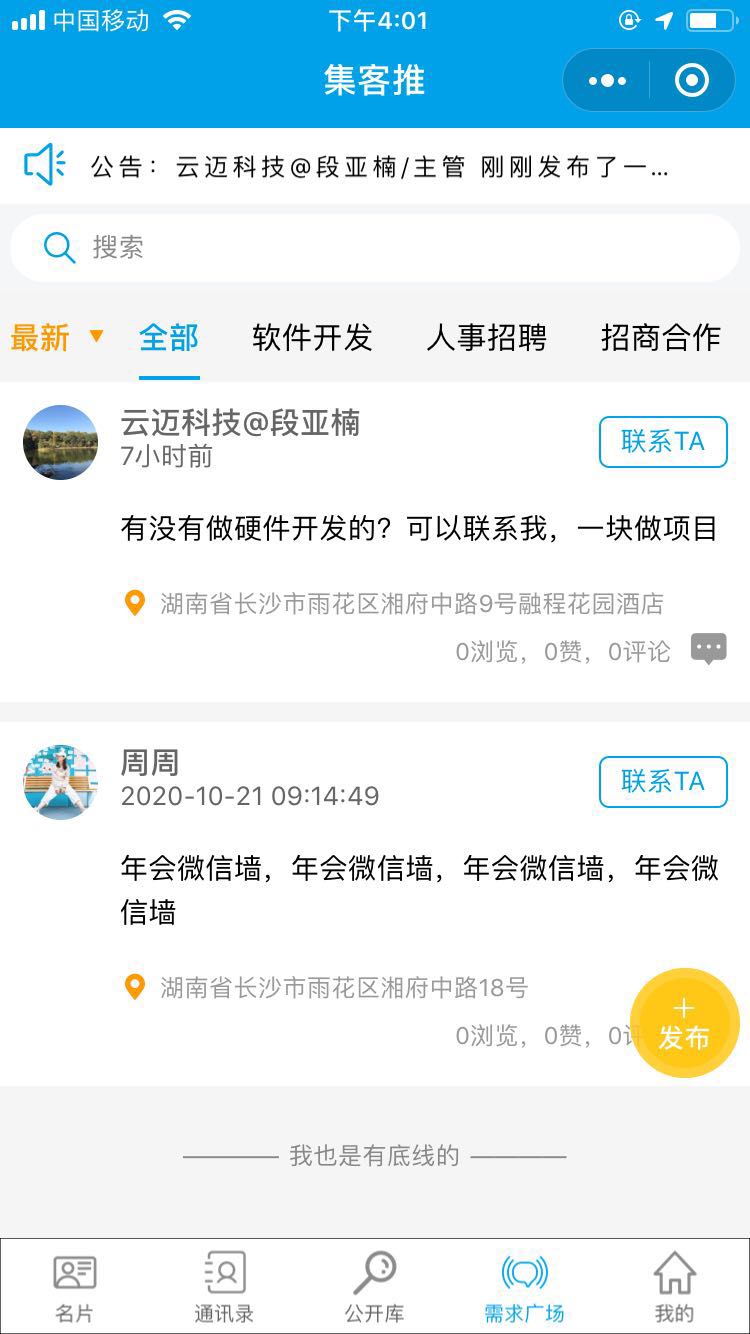Open 云迈科技@段亚楠's avatar
This screenshot has height=1334, width=750.
pos(61,442)
